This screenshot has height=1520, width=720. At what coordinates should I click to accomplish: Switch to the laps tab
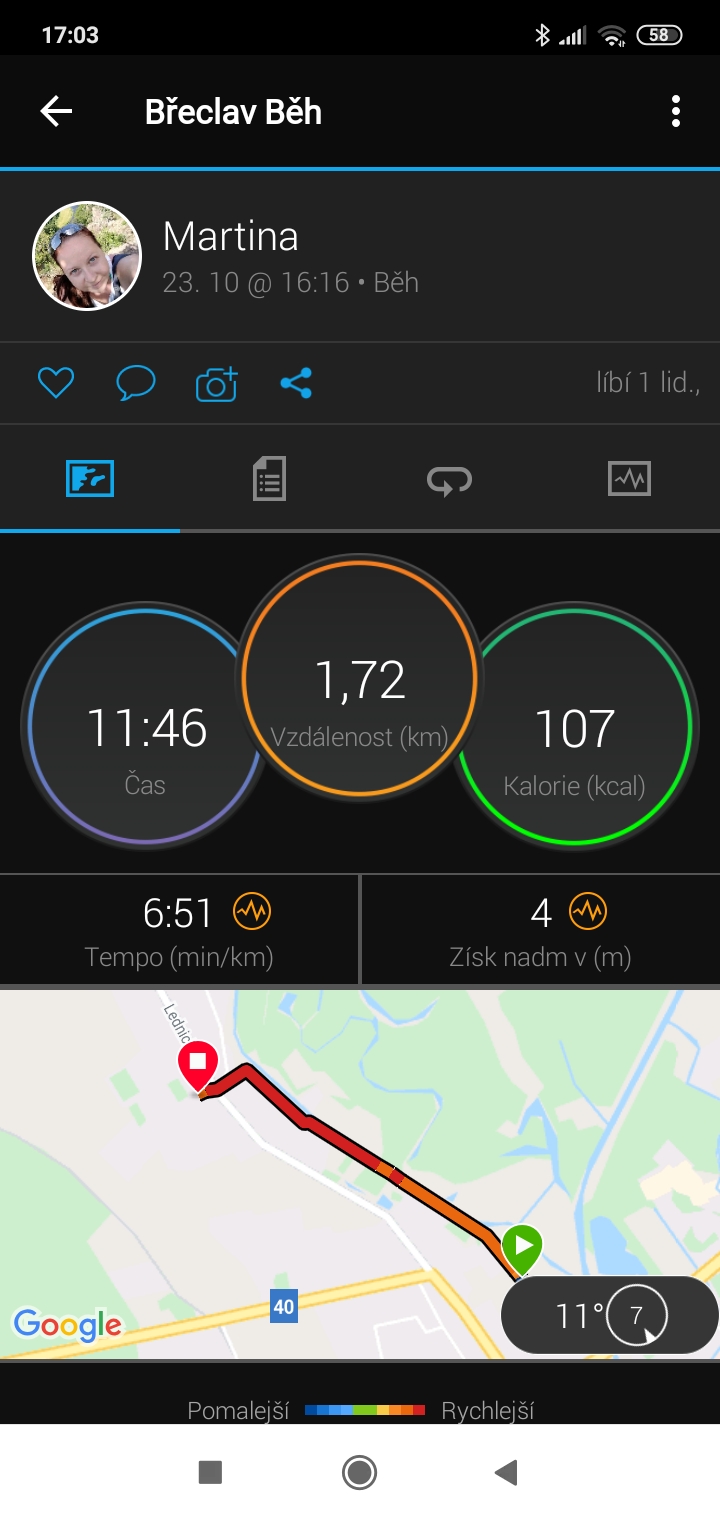coord(449,480)
